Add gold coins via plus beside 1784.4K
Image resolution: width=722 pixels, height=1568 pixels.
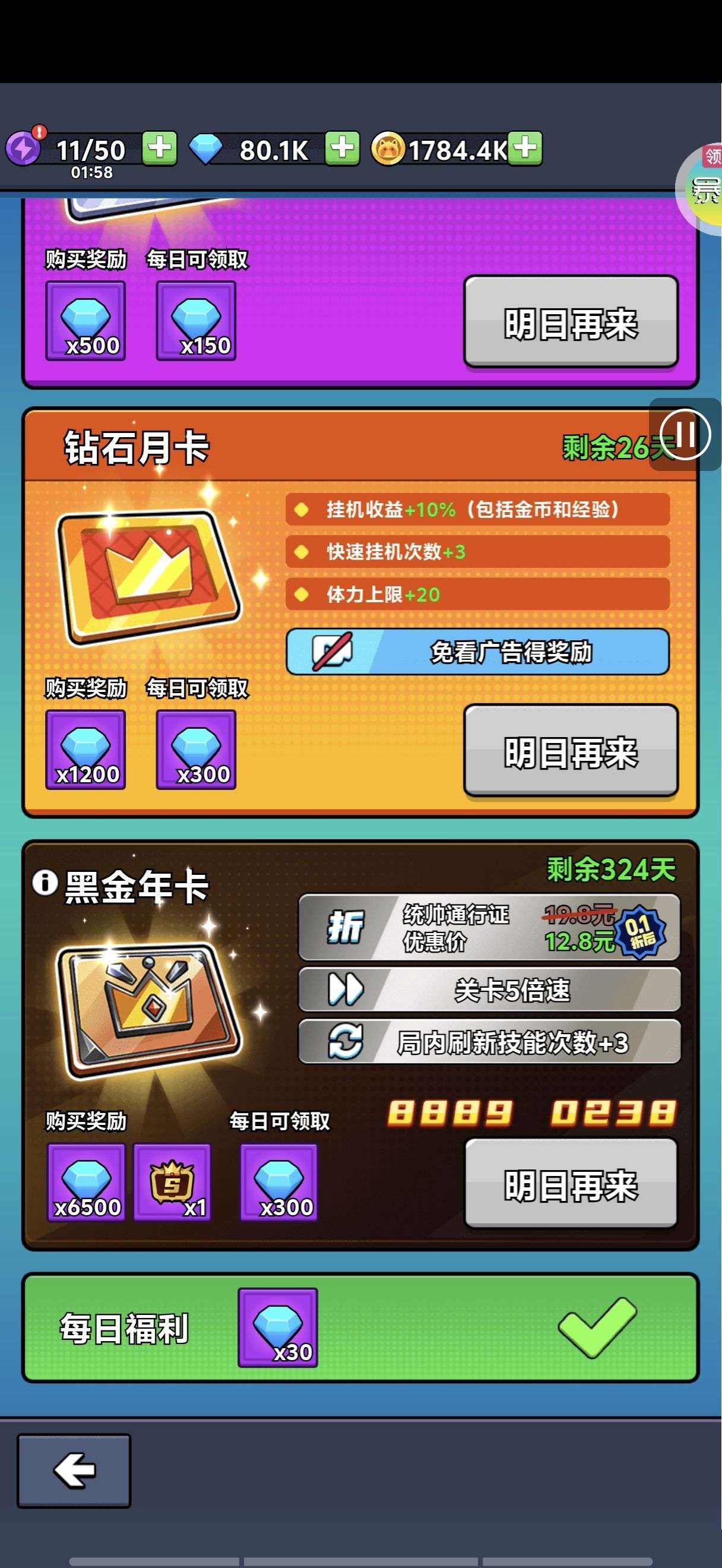pyautogui.click(x=525, y=148)
